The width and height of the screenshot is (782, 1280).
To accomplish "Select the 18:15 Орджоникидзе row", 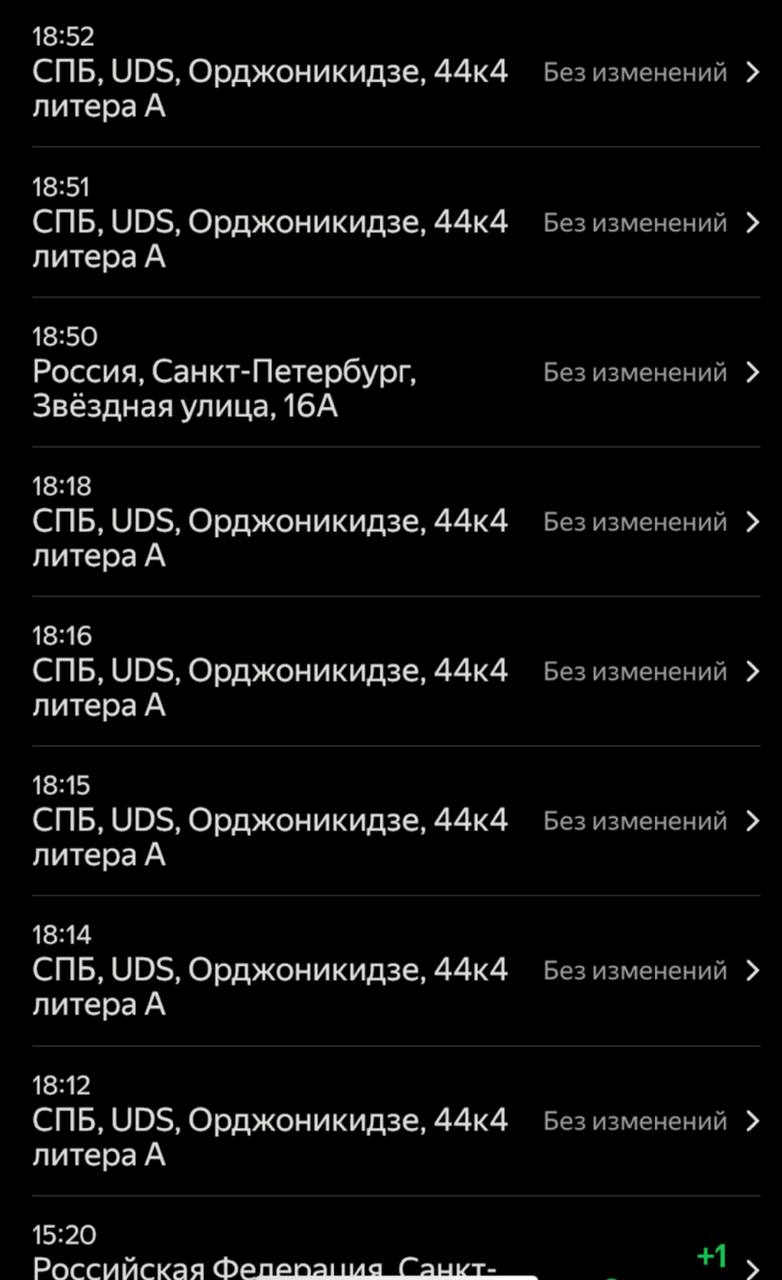I will 390,821.
